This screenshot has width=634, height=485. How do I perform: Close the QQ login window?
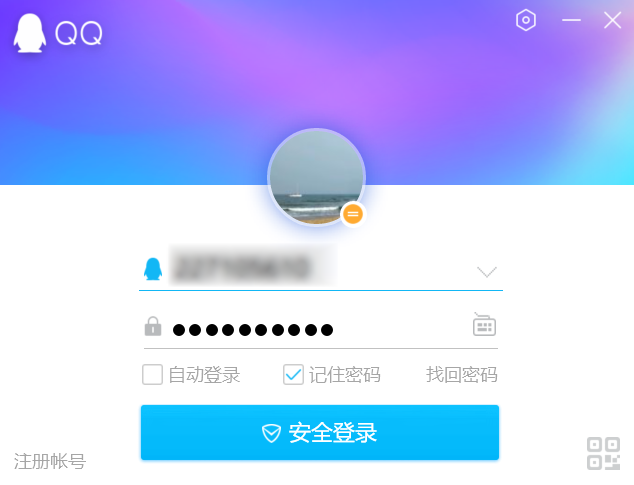(612, 20)
